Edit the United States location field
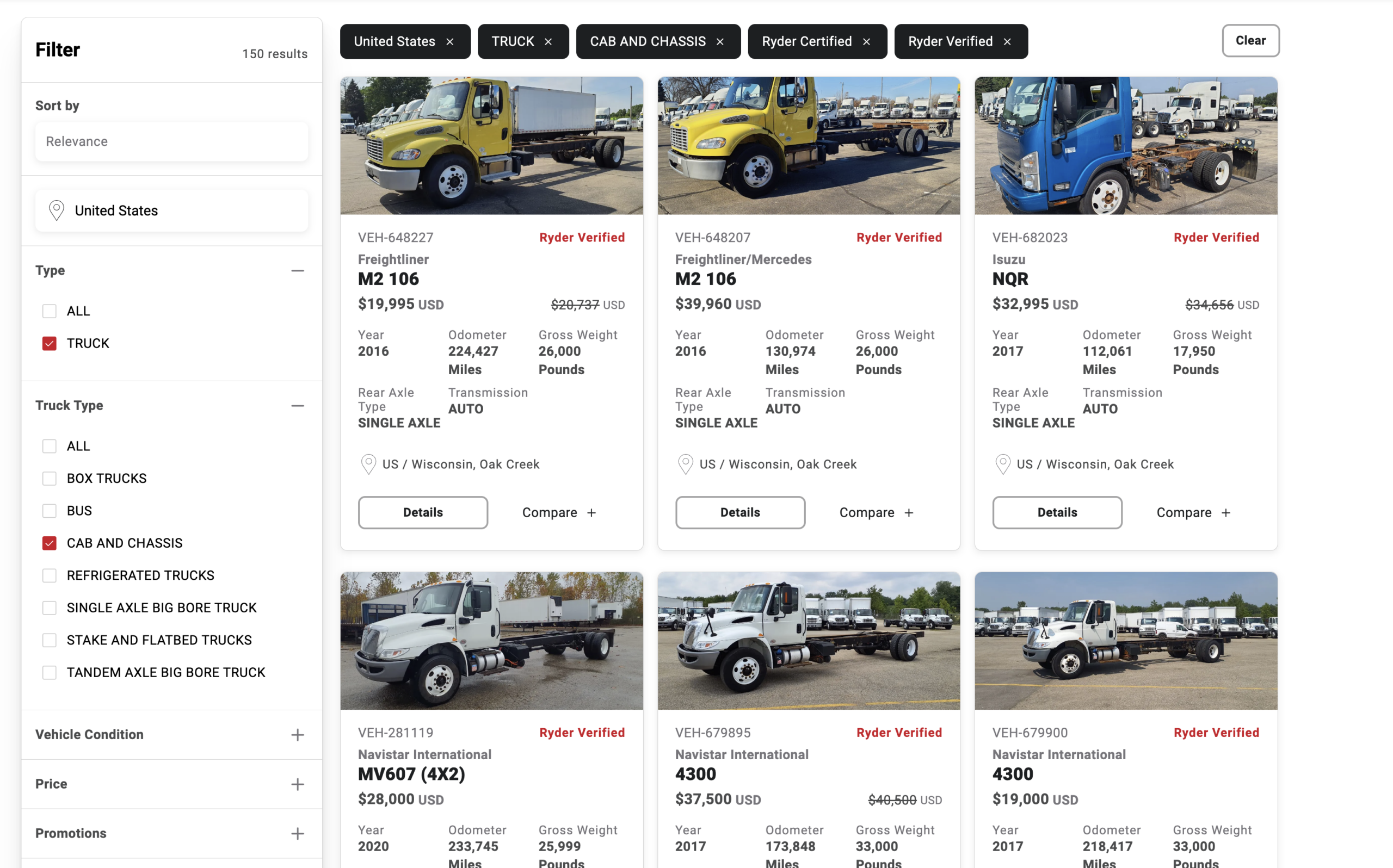 coord(171,210)
